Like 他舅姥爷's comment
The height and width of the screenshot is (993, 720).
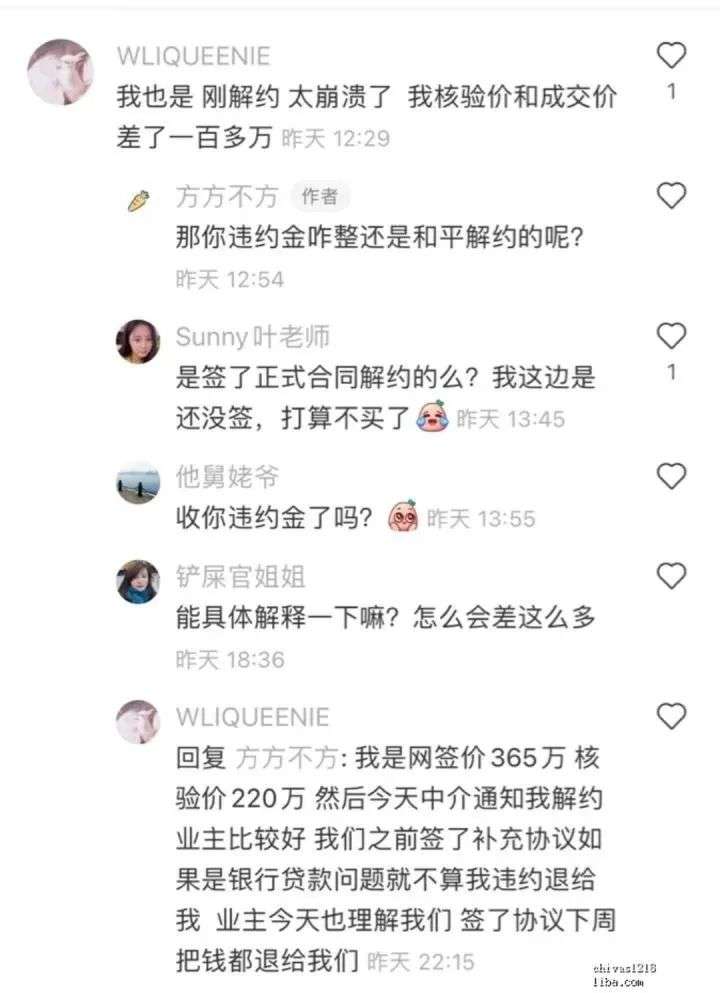click(671, 476)
